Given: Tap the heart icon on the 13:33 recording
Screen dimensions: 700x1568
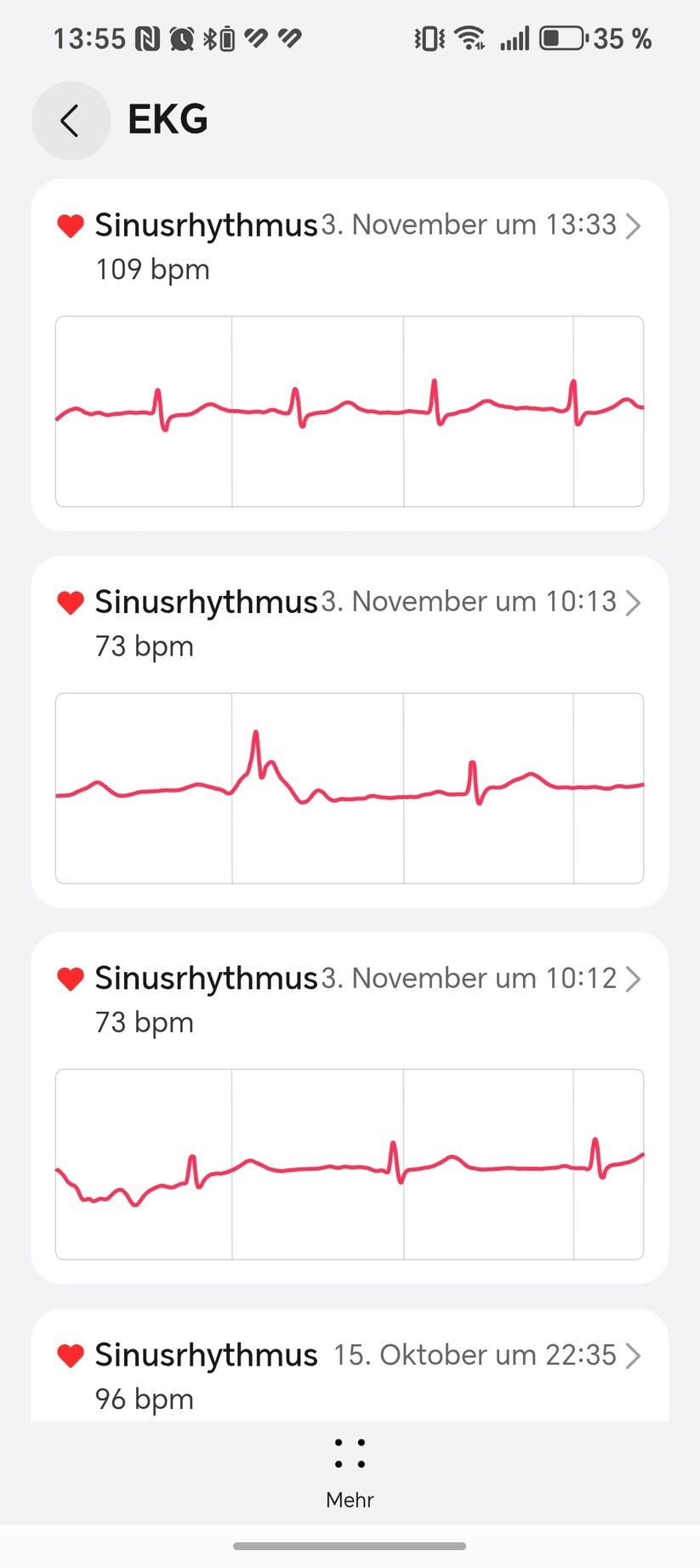Looking at the screenshot, I should click(71, 225).
